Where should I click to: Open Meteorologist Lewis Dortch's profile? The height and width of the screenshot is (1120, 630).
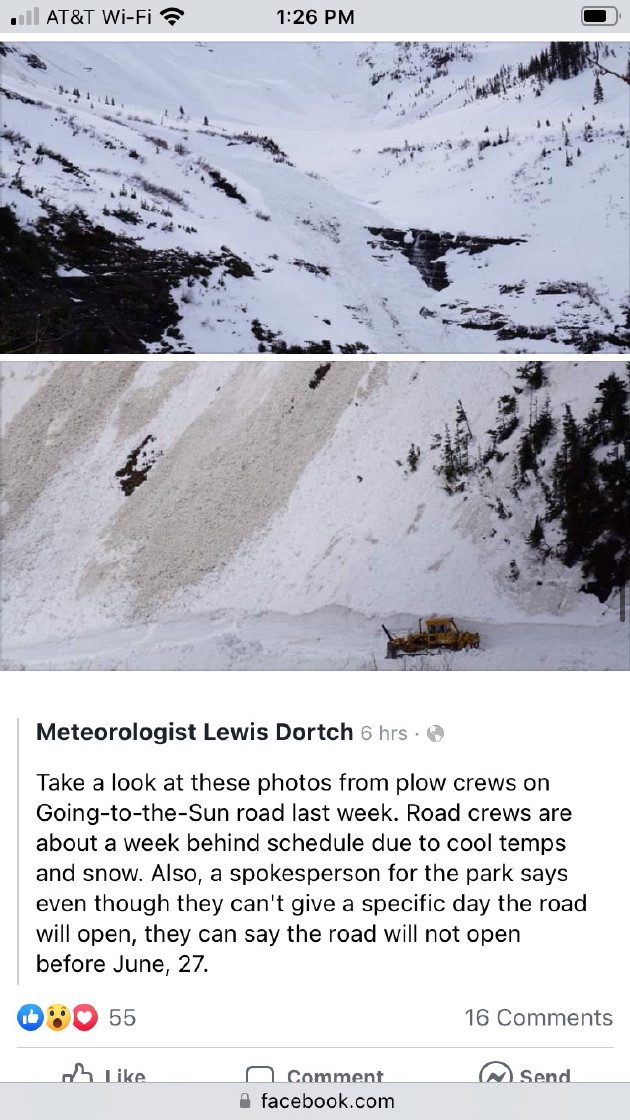tap(194, 732)
